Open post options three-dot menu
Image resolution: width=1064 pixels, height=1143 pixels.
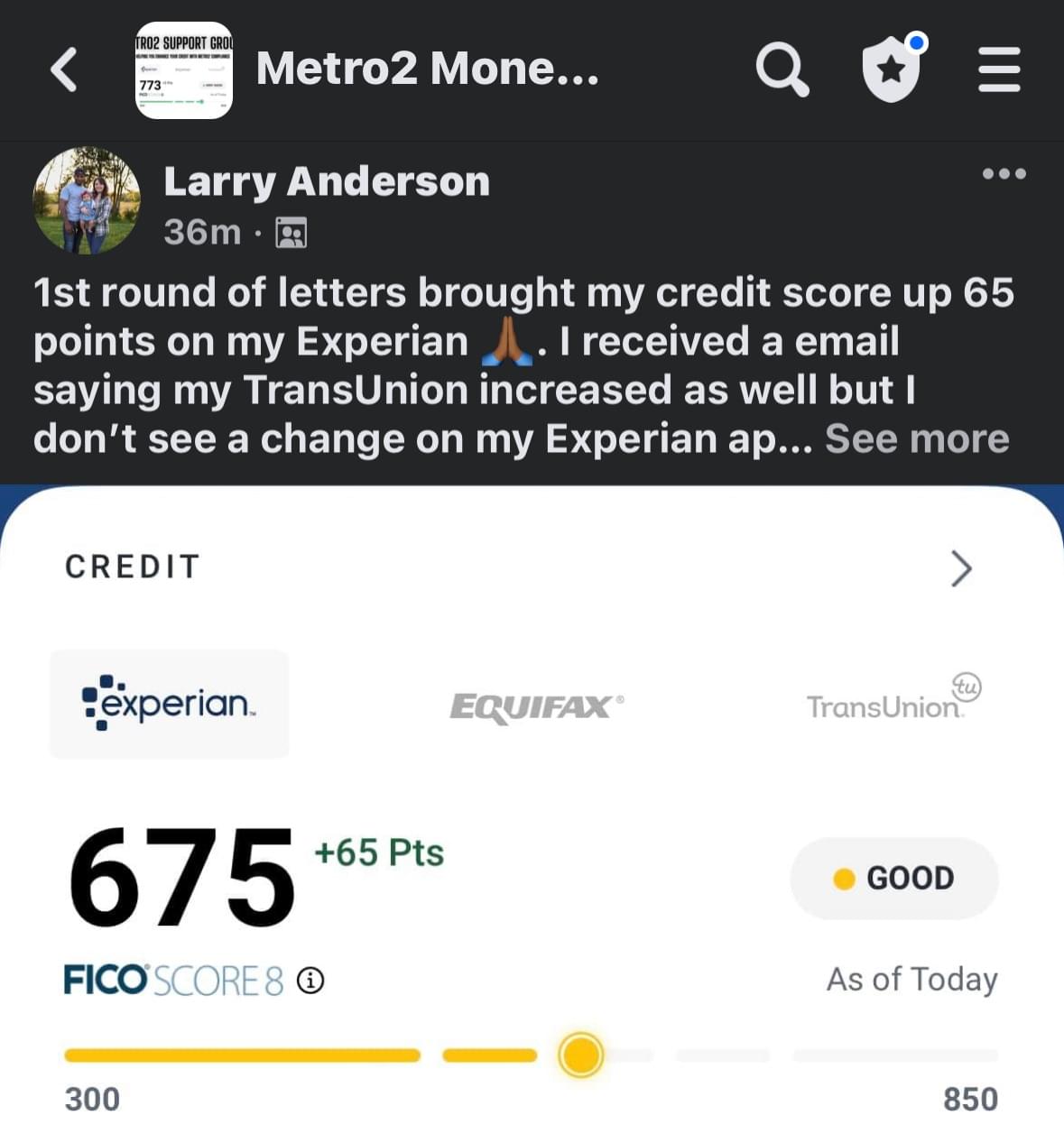[x=1004, y=174]
